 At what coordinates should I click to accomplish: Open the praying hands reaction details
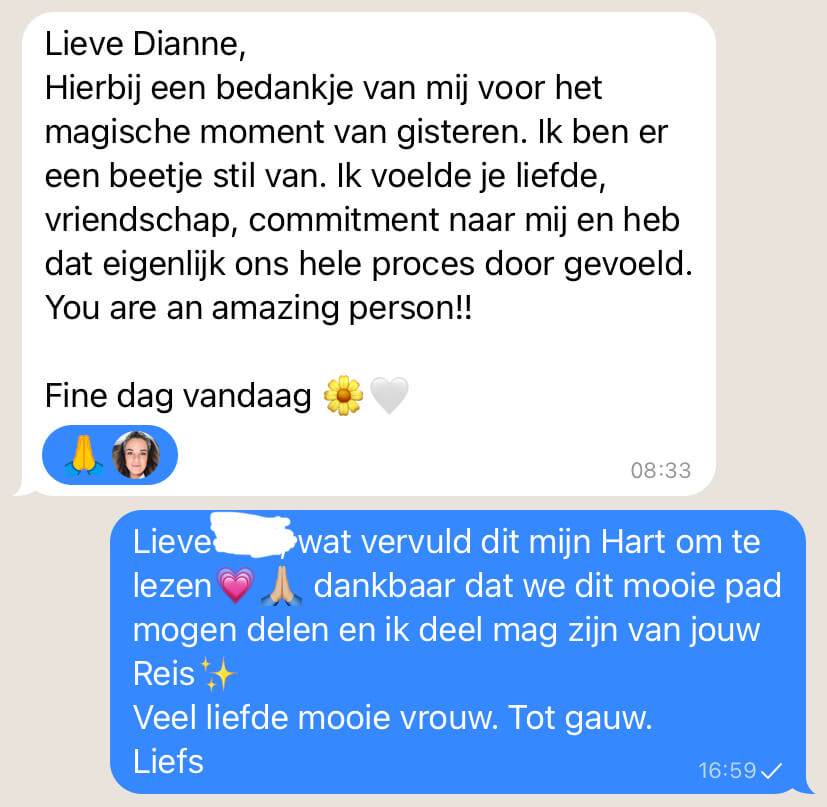83,456
